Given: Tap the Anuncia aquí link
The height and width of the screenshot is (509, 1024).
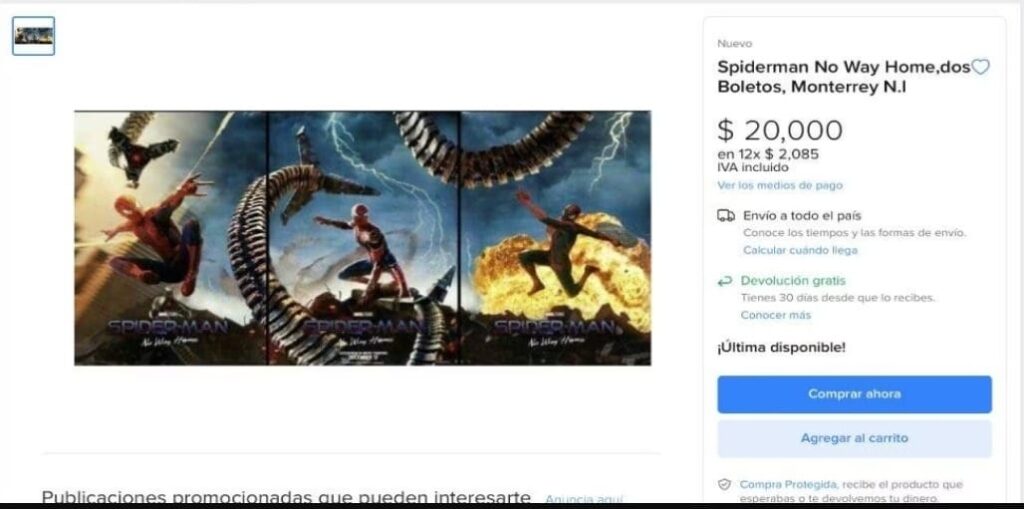Looking at the screenshot, I should [583, 498].
